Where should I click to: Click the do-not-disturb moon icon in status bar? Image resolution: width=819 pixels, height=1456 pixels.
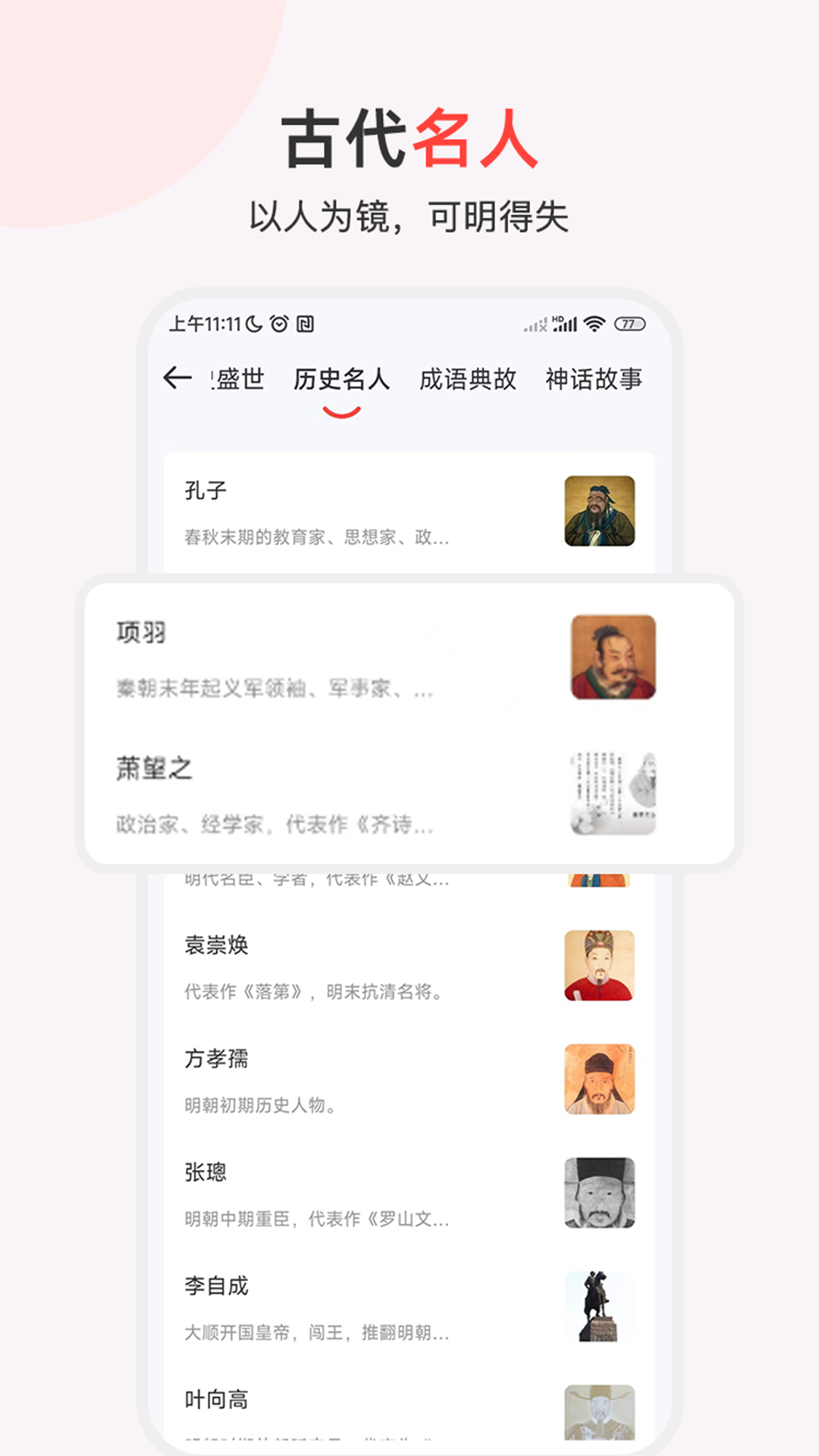pyautogui.click(x=253, y=322)
